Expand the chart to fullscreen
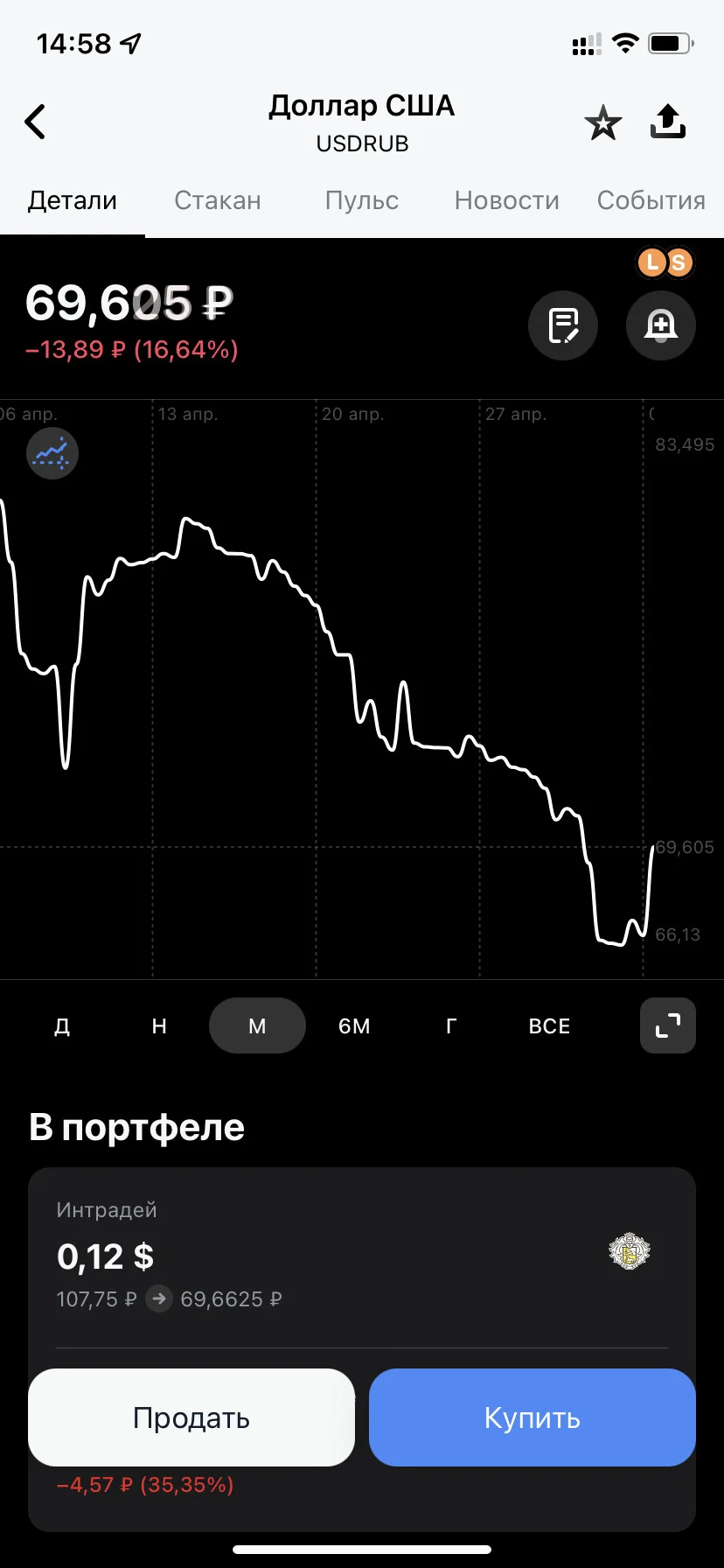Image resolution: width=724 pixels, height=1568 pixels. [x=668, y=1025]
